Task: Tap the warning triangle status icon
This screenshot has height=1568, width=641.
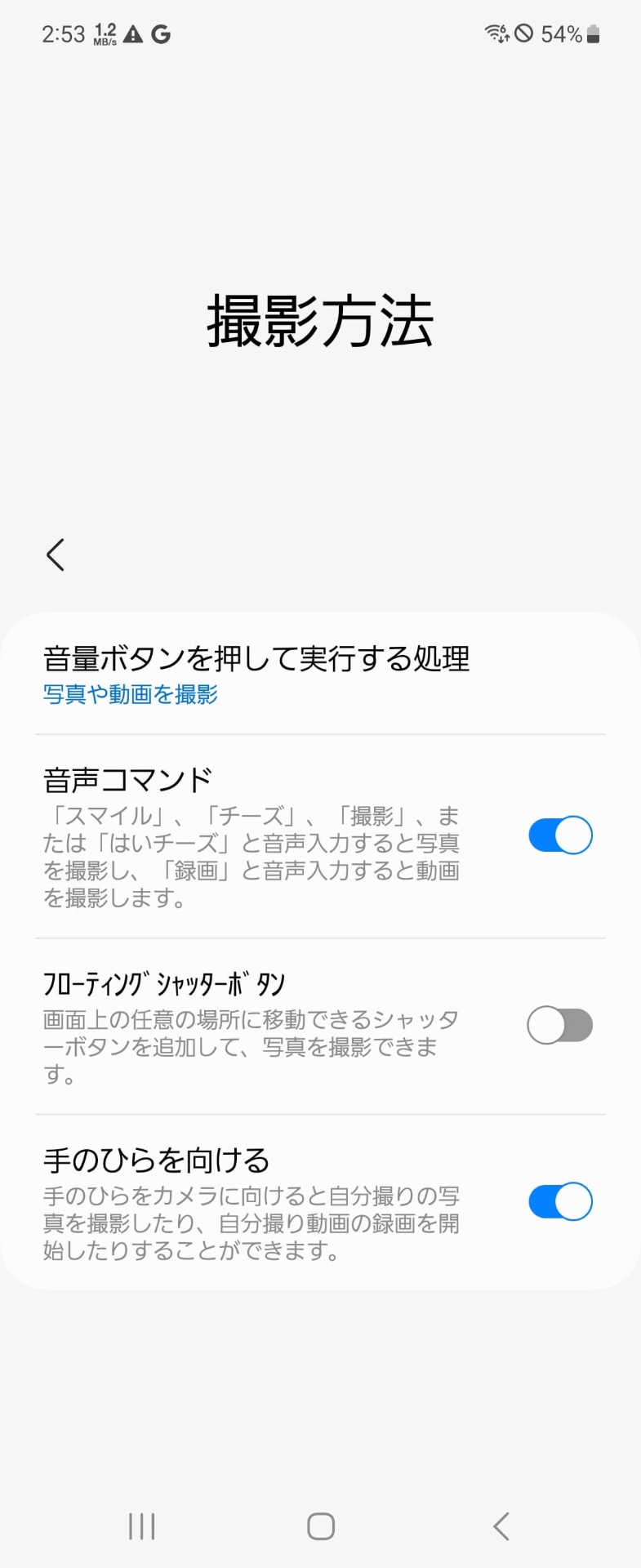Action: pos(131,33)
